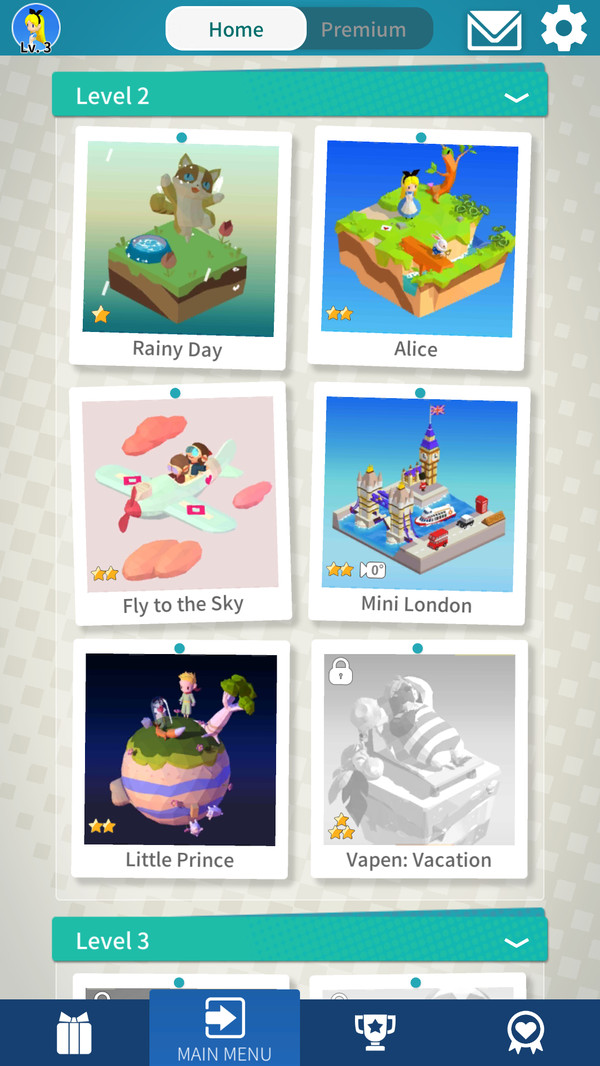The width and height of the screenshot is (600, 1066).
Task: Go to Main Menu
Action: coord(224,1030)
